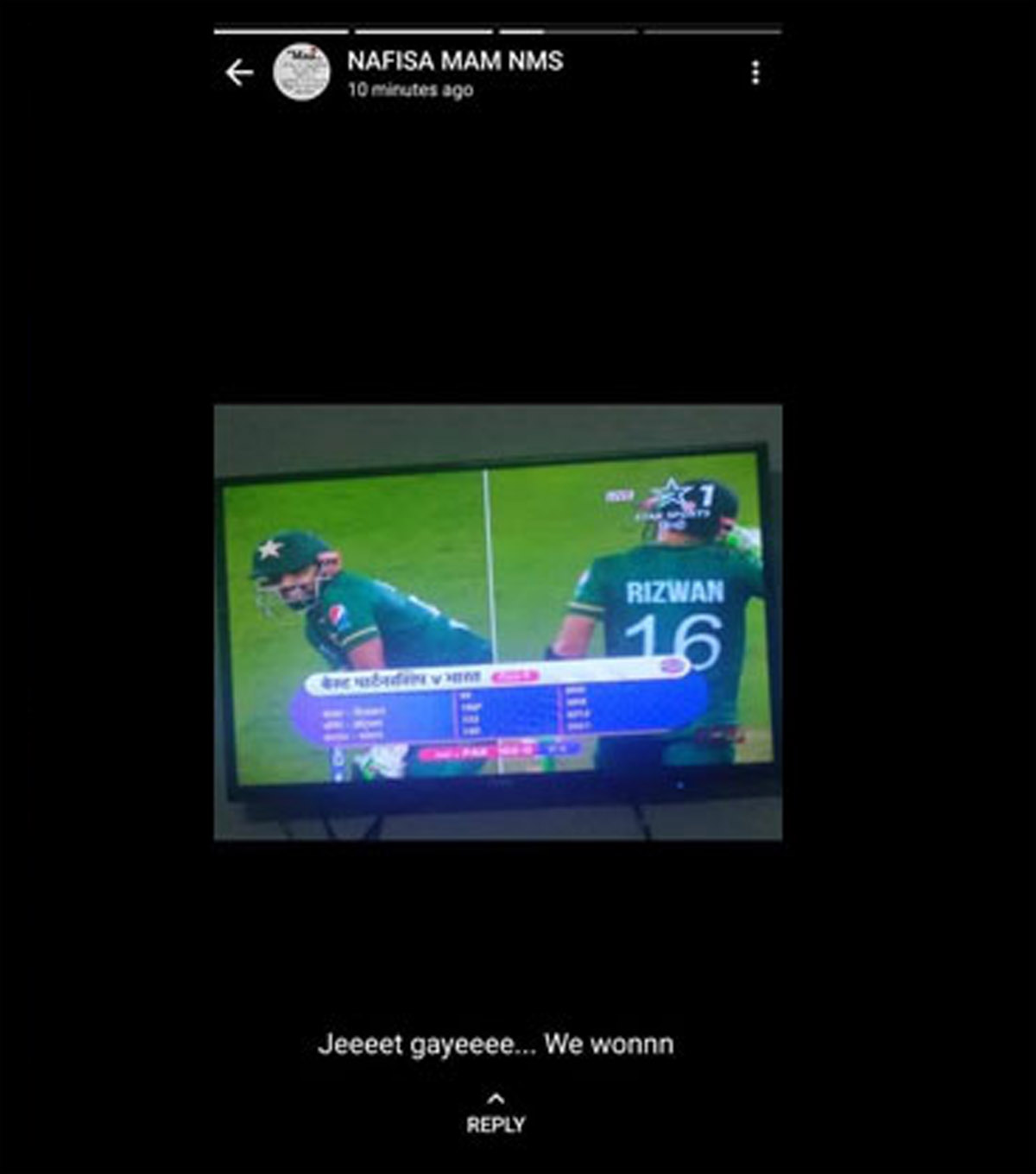Screen dimensions: 1036x1174
Task: Go back from the status viewer
Action: (239, 73)
